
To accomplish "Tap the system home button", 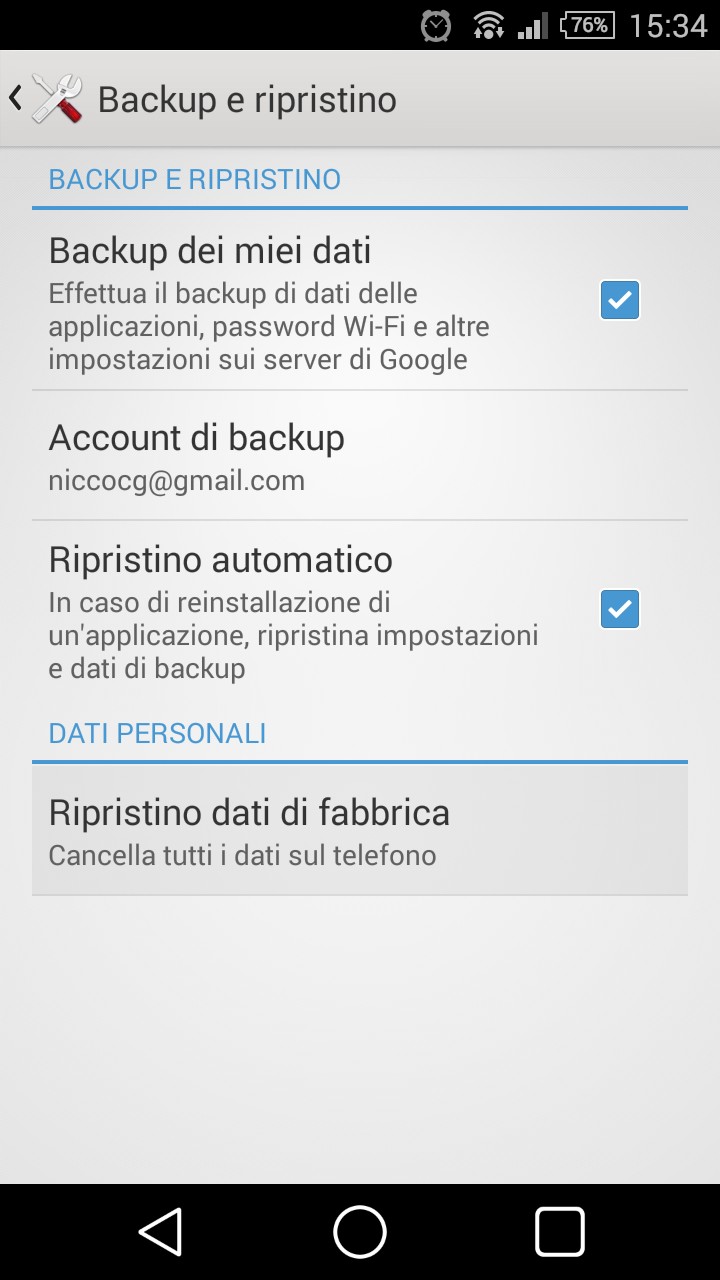I will 360,1231.
